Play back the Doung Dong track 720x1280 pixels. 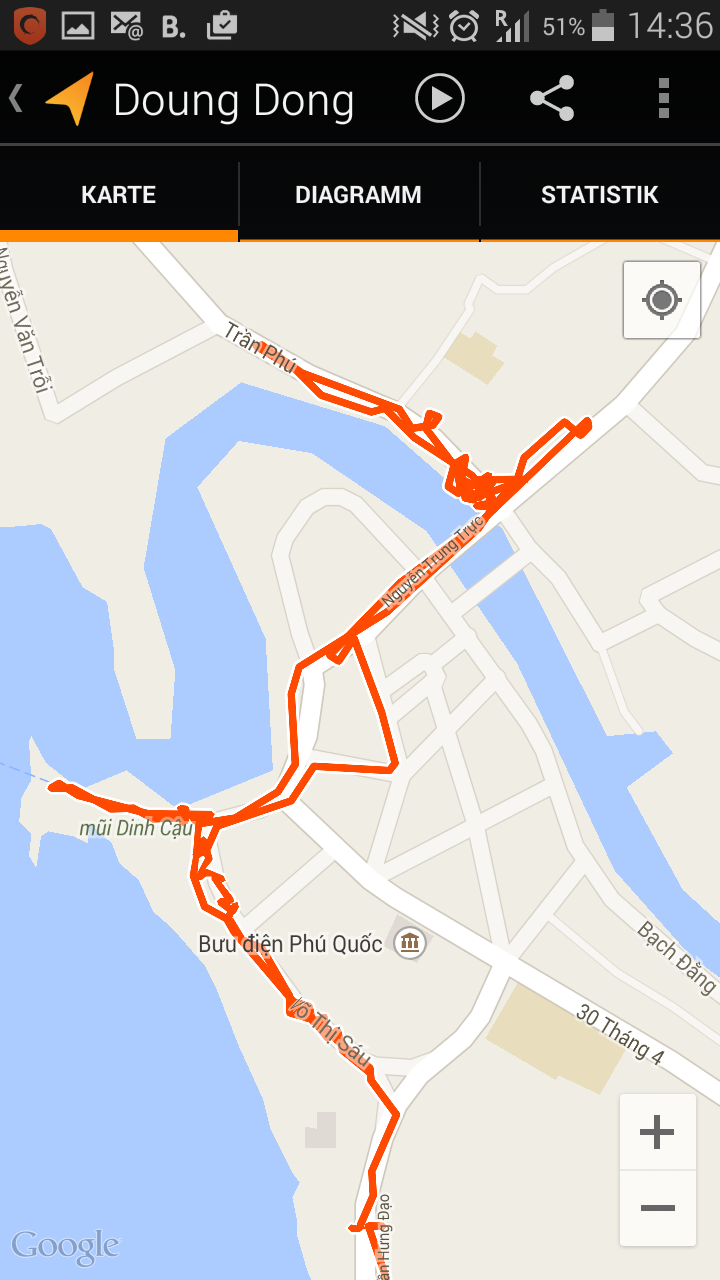tap(440, 99)
